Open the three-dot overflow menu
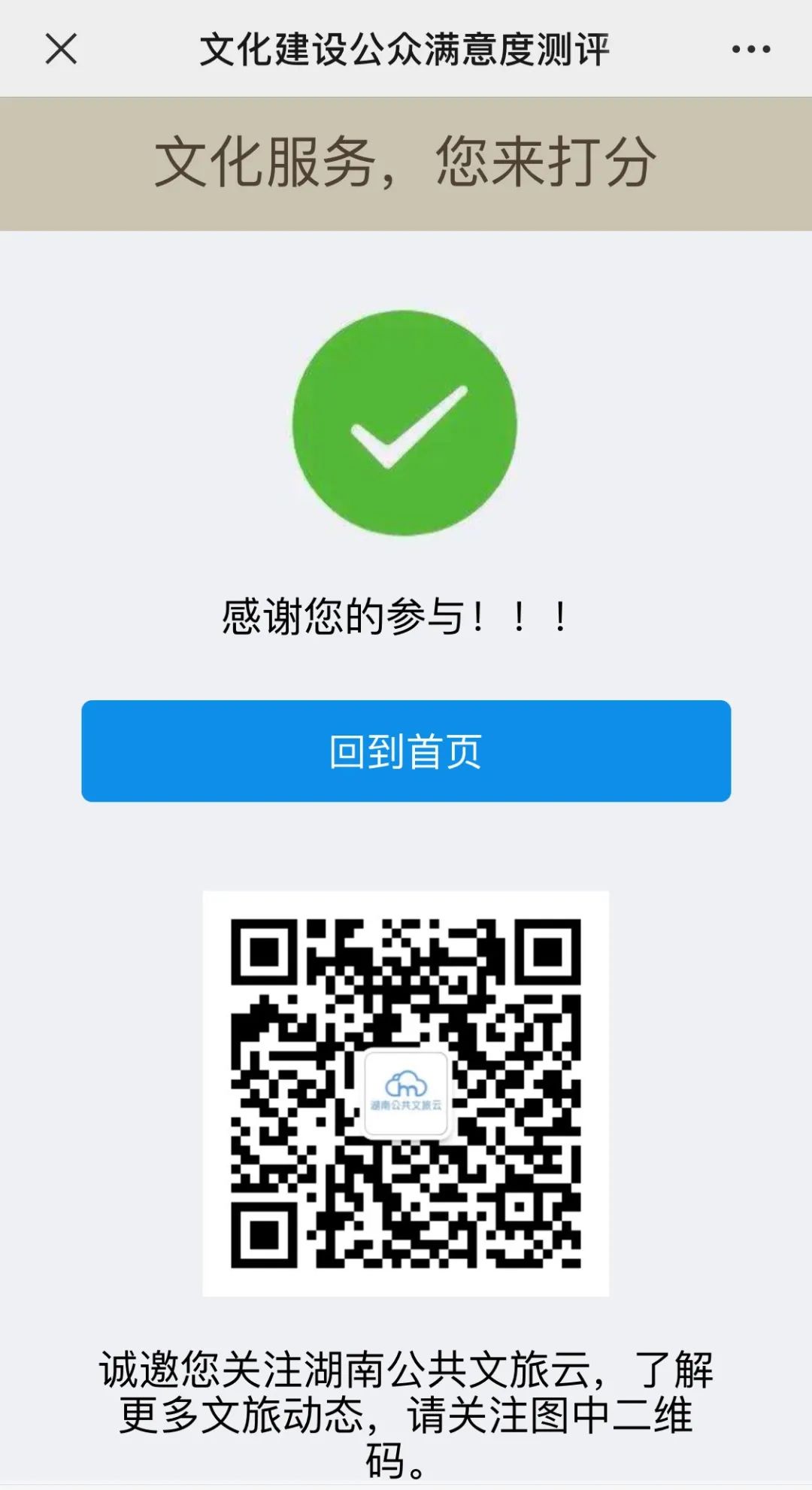Screen dimensions: 812x1490 tap(751, 50)
